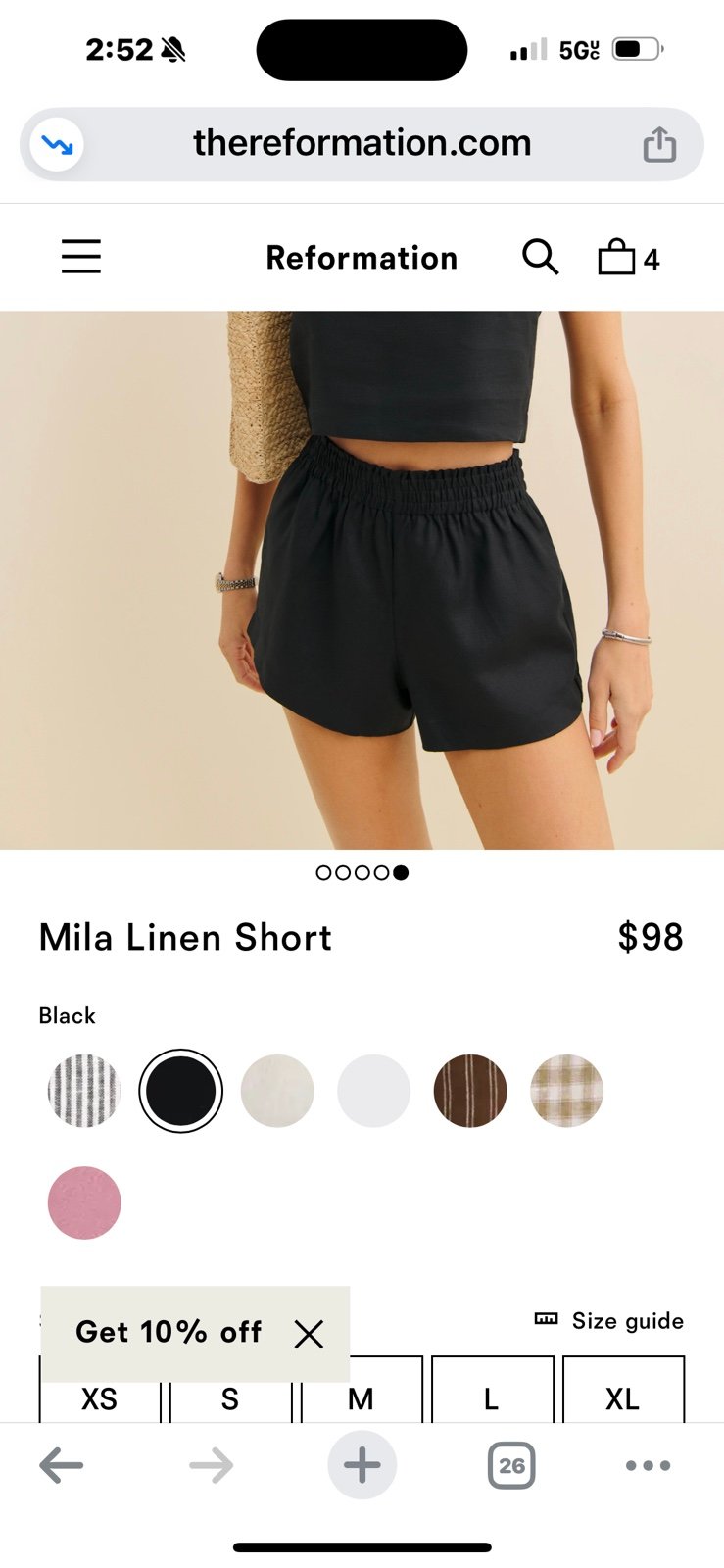Share this page from the address bar
The height and width of the screenshot is (1568, 724).
coord(659,144)
